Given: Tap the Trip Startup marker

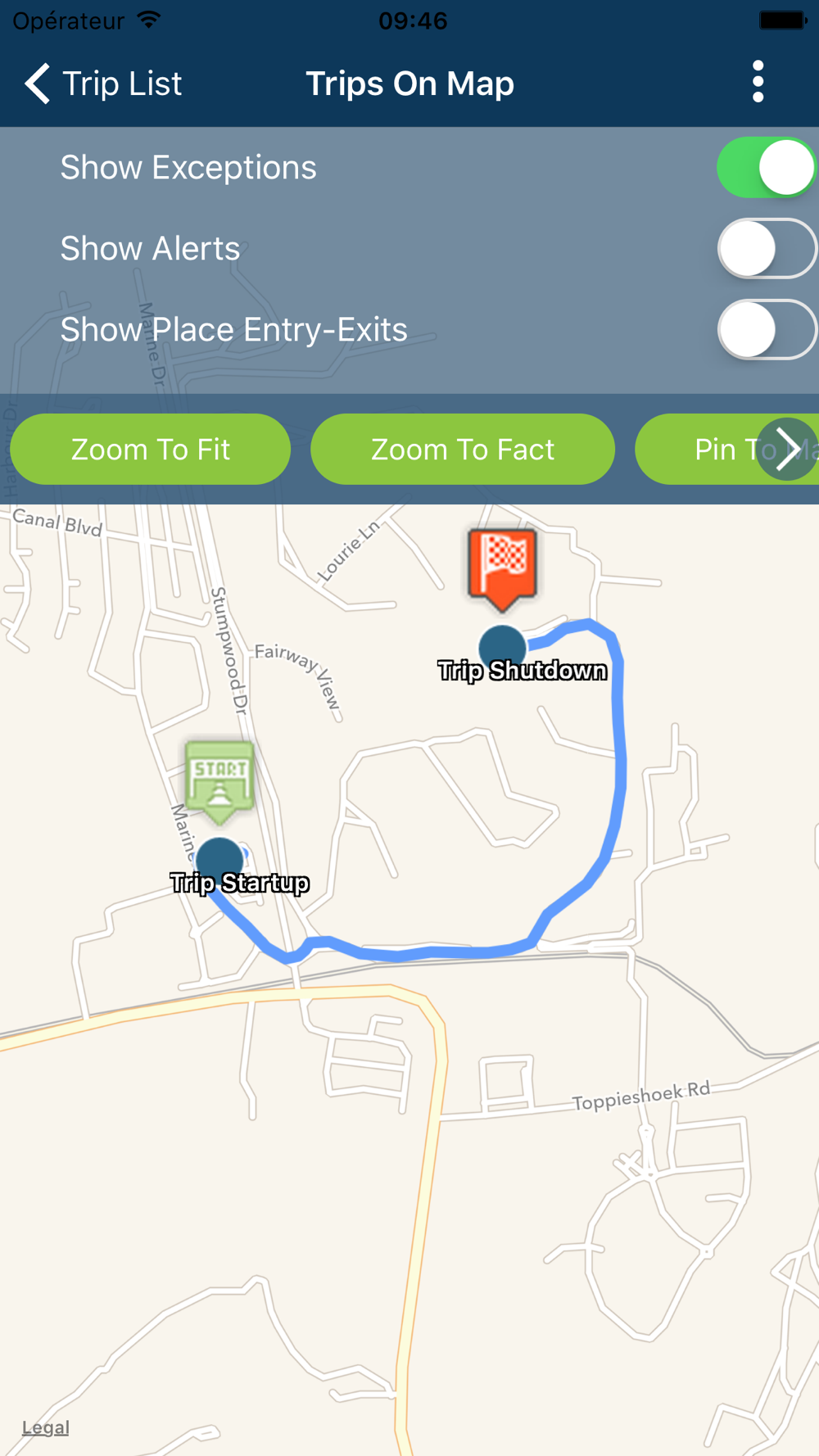Looking at the screenshot, I should click(x=219, y=782).
